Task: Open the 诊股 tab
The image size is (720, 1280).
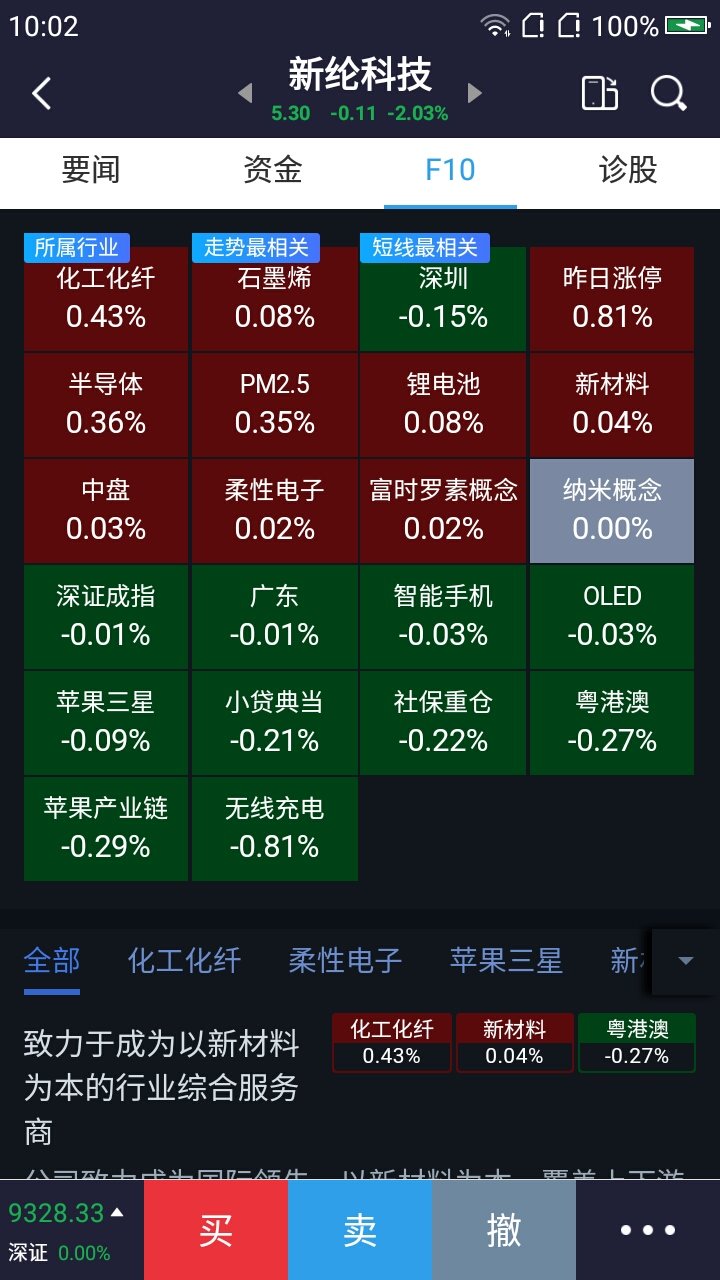Action: pyautogui.click(x=628, y=170)
